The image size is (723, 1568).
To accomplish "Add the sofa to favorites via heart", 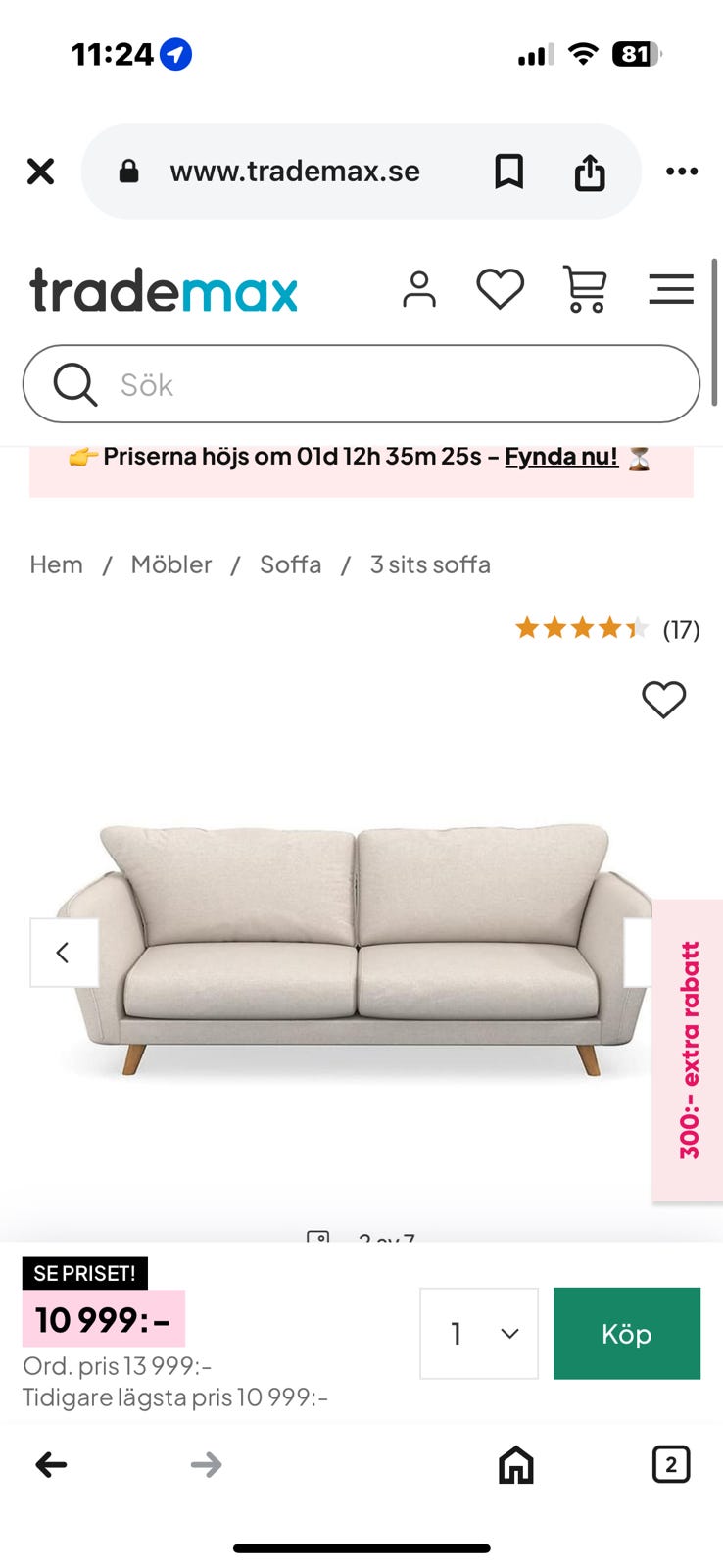I will click(663, 700).
